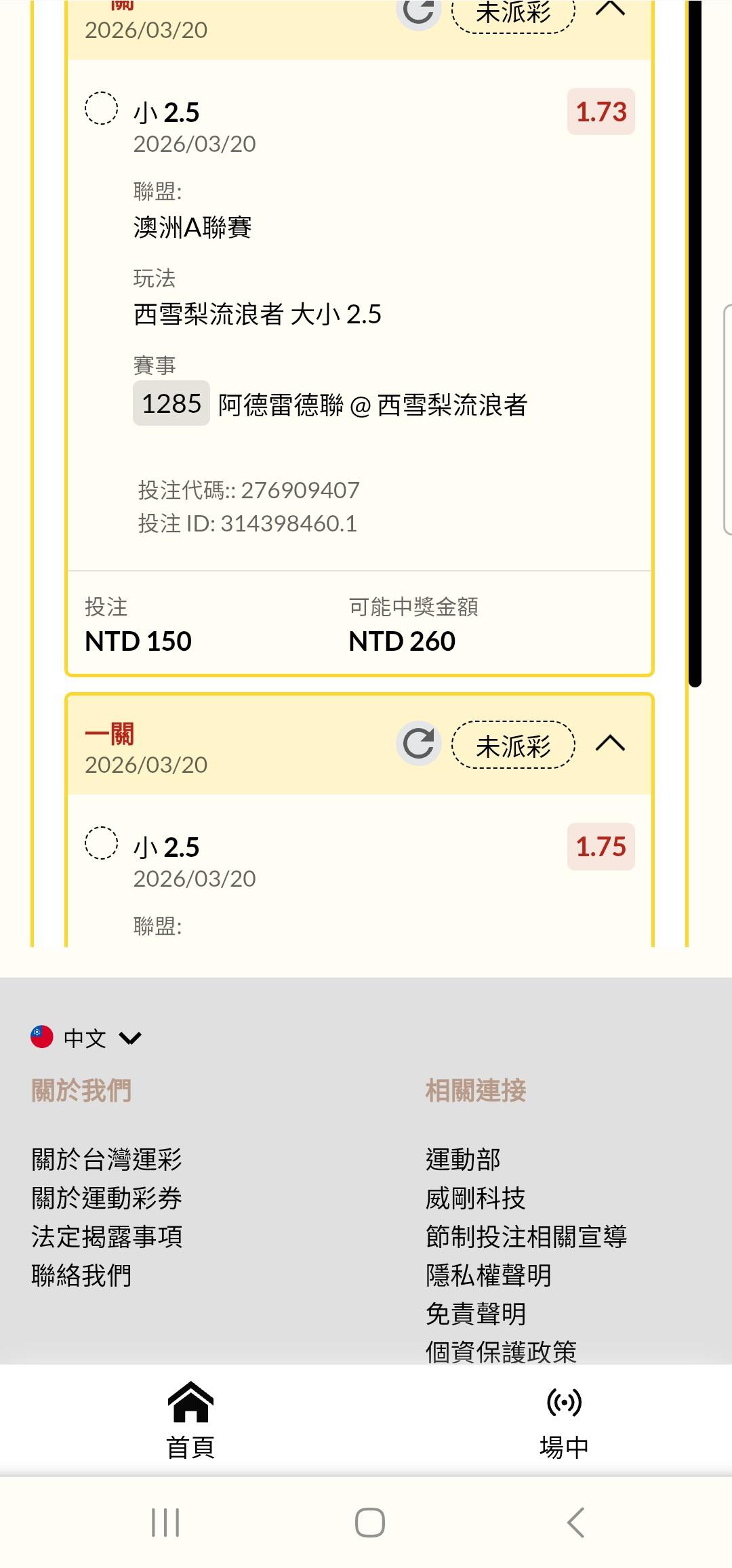
Task: Collapse the 一關 bet card with 1.75 odds
Action: point(610,744)
